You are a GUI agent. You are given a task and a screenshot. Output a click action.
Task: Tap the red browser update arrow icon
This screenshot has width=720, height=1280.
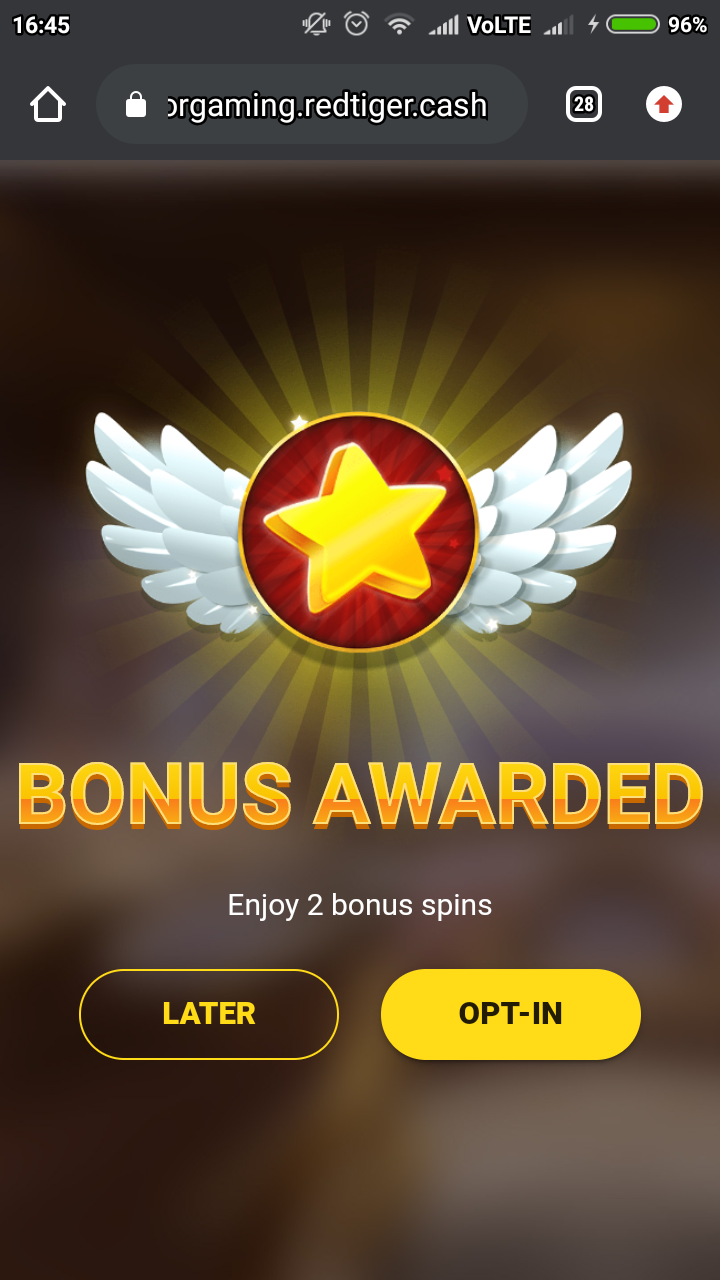point(664,104)
